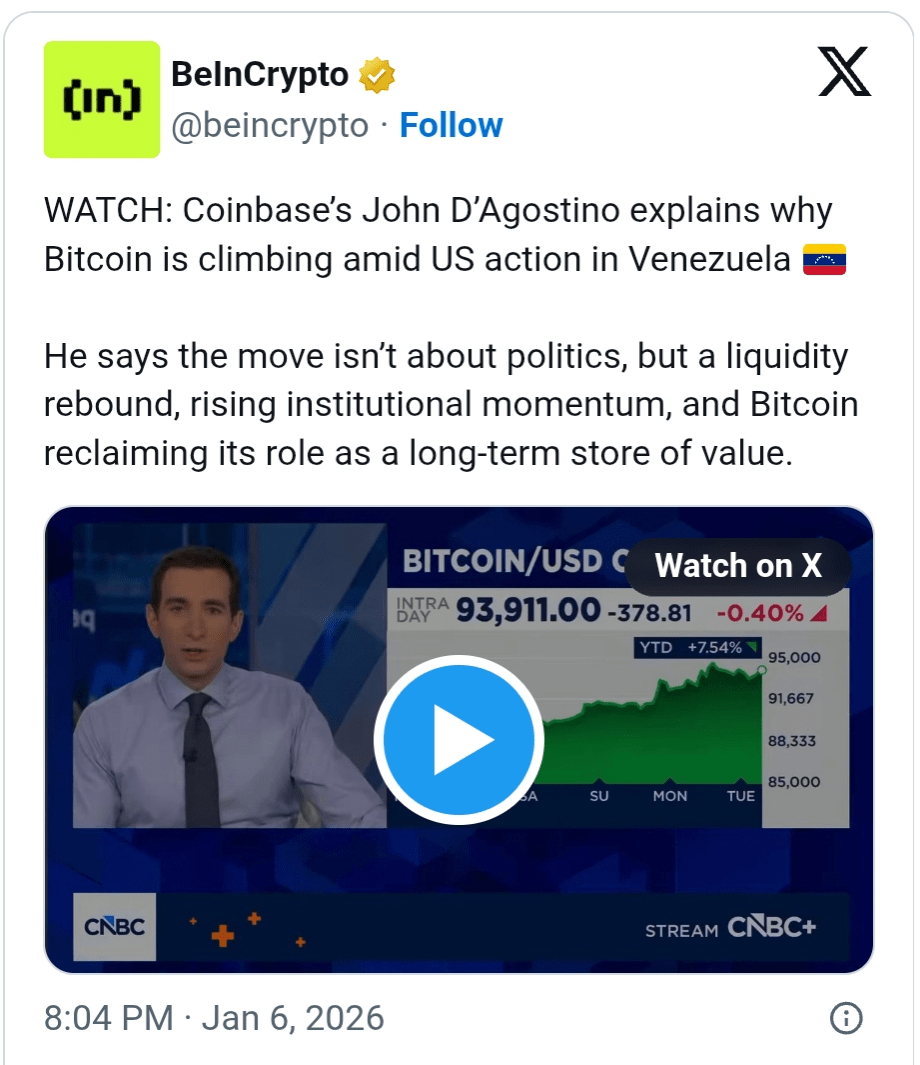Open the @beincrypto handle
Viewport: 920px width, 1065px height.
270,126
